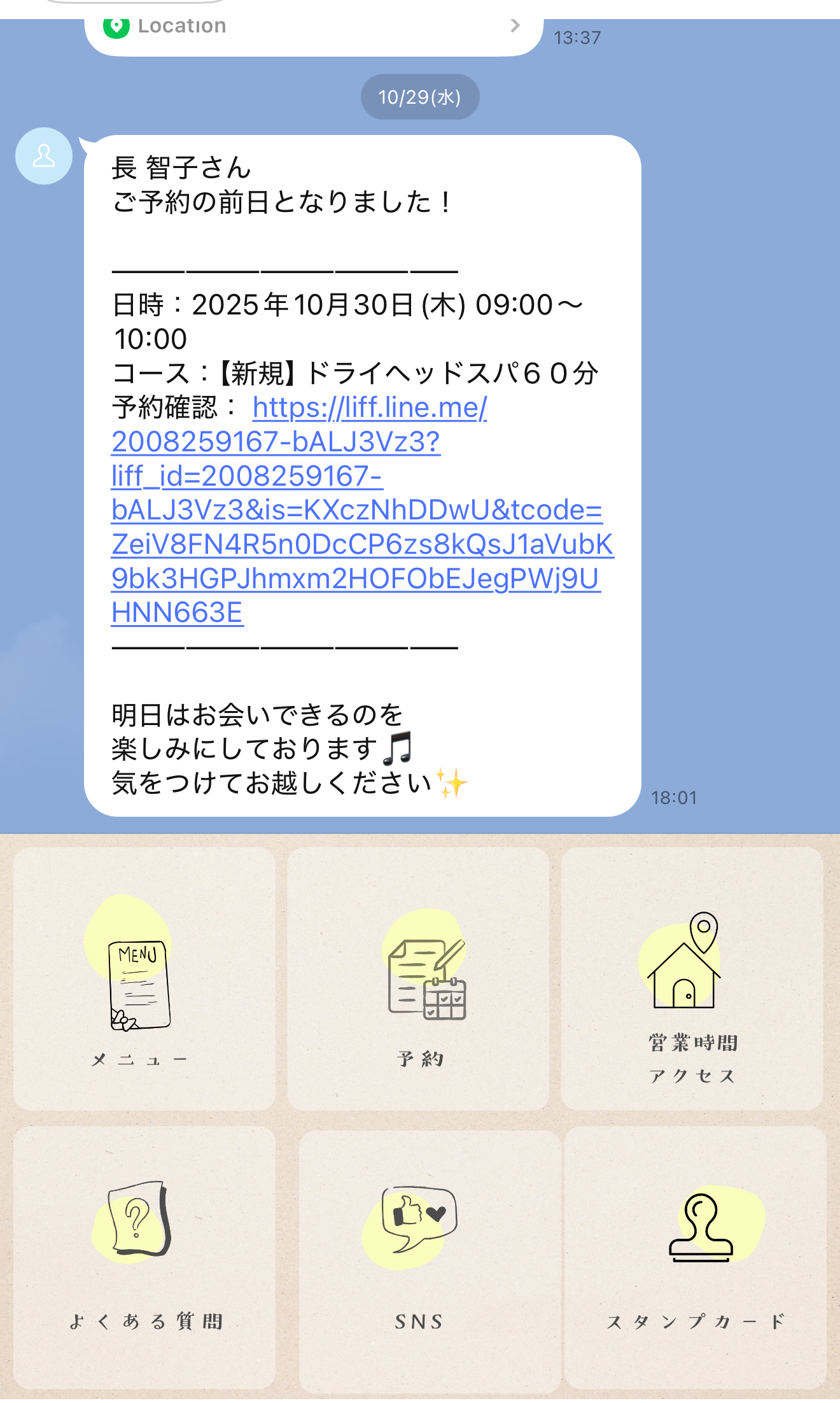Open よくある質問 FAQ tile

144,1257
